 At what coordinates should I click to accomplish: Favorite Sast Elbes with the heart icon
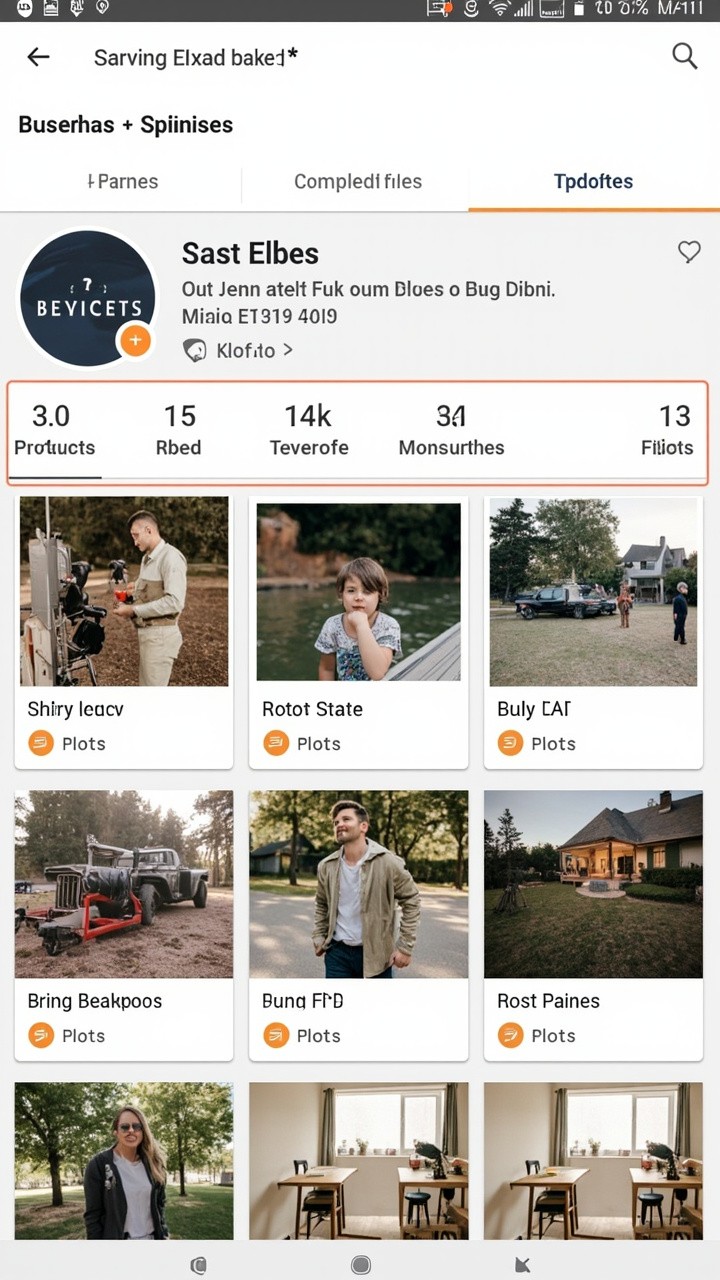[x=689, y=252]
